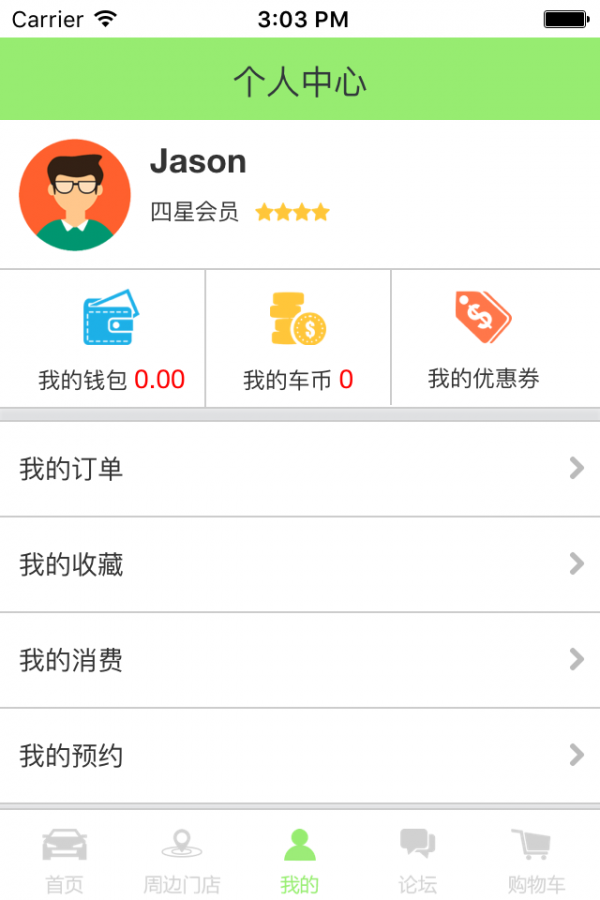Open 我的预约 appointments

click(x=300, y=755)
